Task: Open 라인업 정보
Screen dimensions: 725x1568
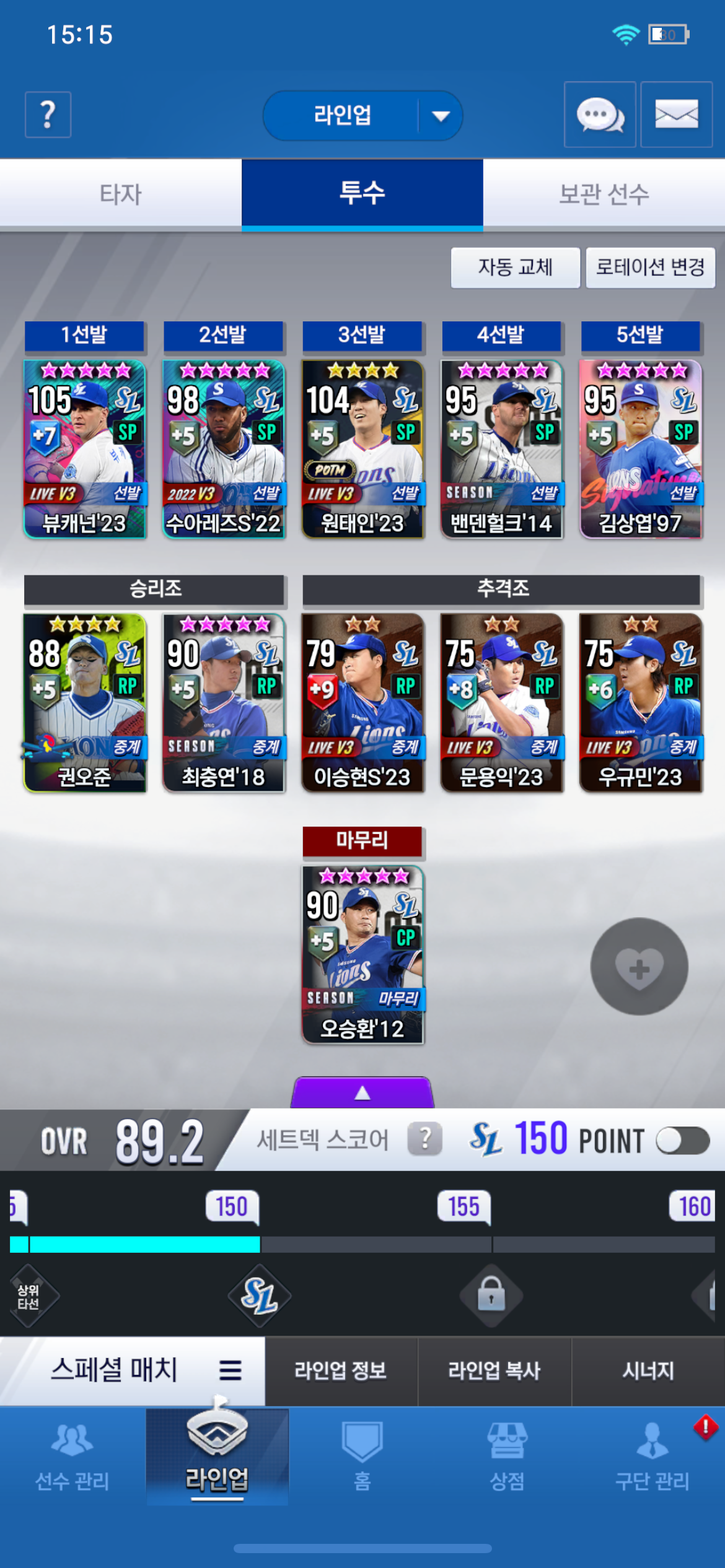Action: point(341,1370)
